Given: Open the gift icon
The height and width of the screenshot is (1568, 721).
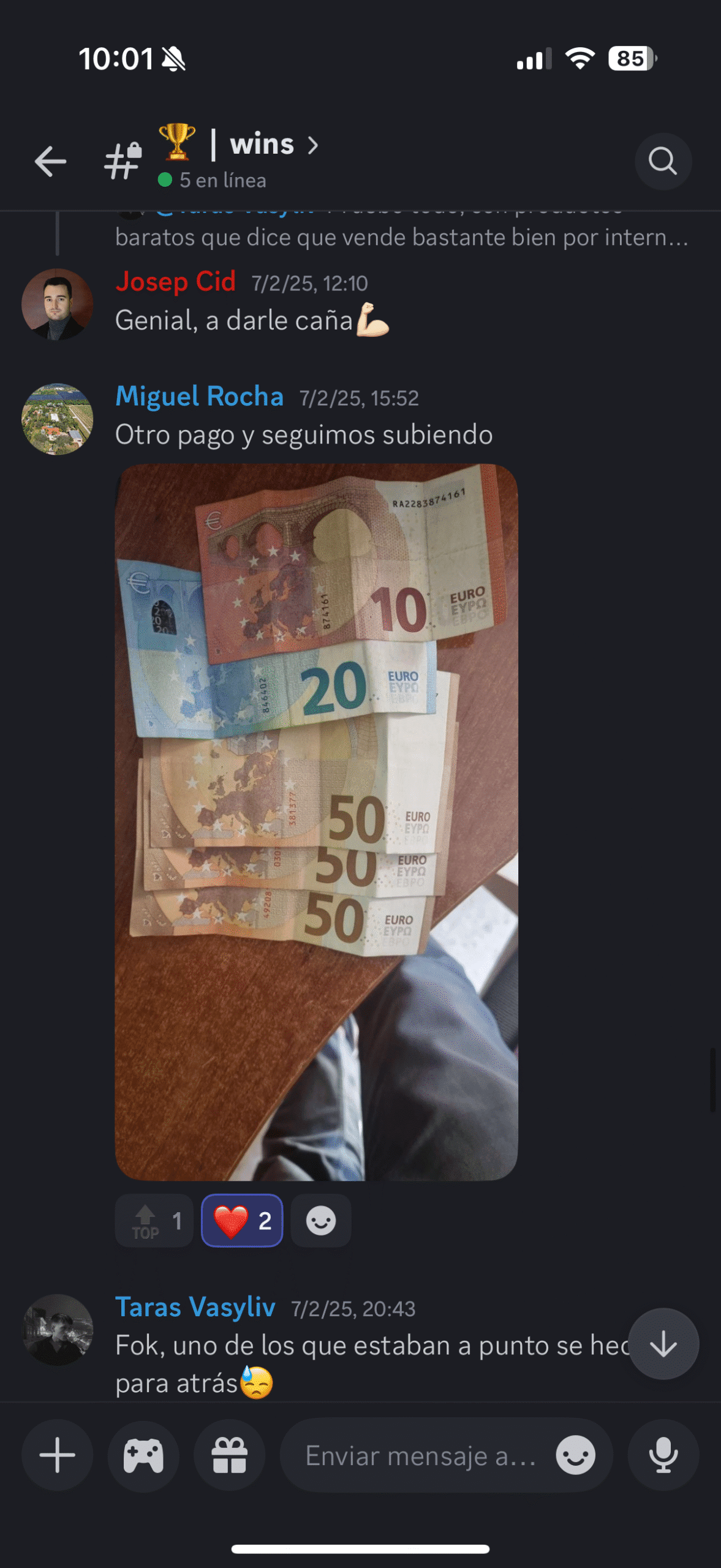Looking at the screenshot, I should point(230,1455).
